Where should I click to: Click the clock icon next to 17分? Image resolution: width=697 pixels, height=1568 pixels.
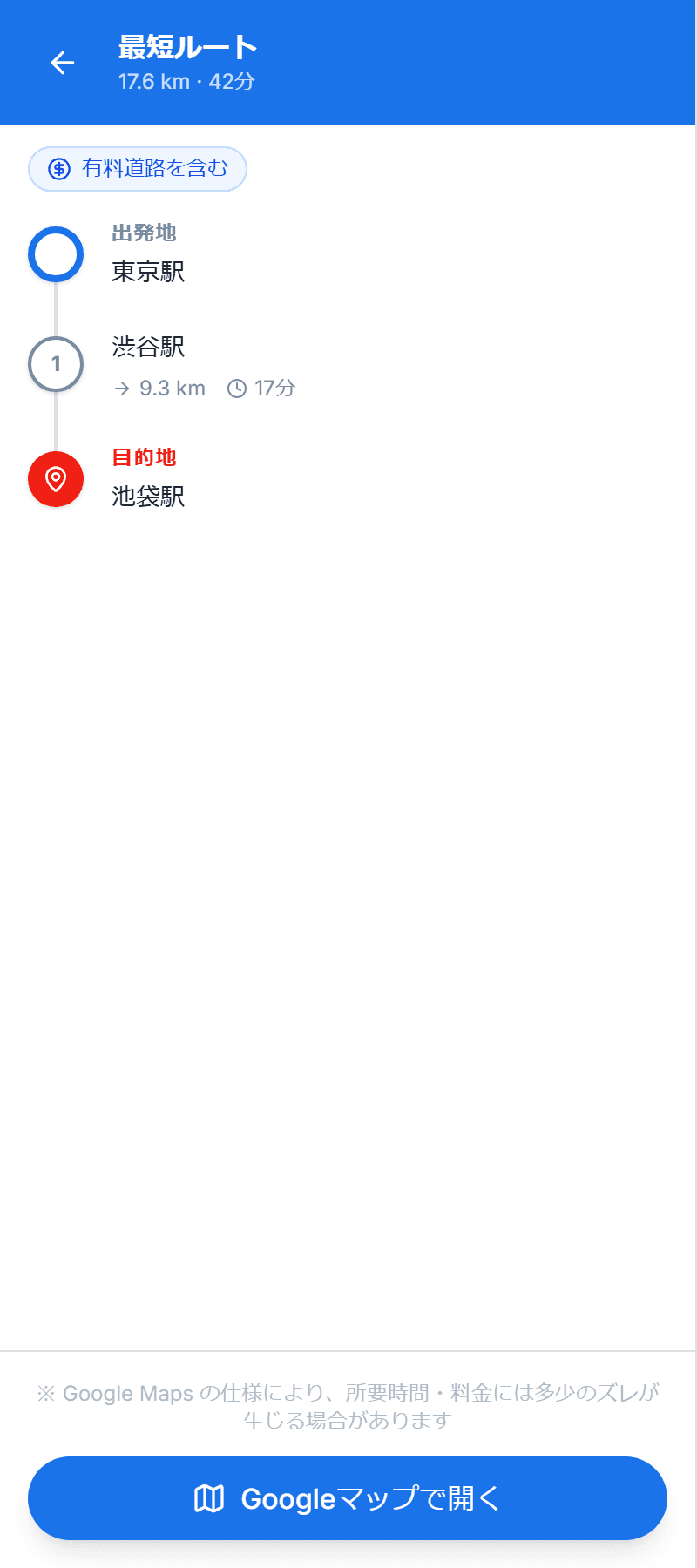click(x=237, y=389)
